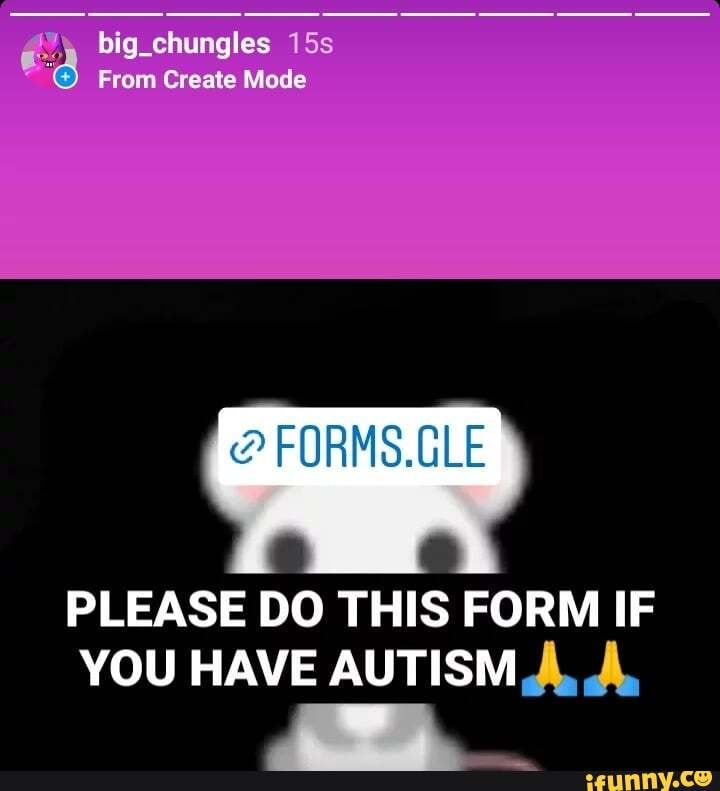Viewport: 720px width, 791px height.
Task: Click the purple story header background
Action: pyautogui.click(x=500, y=180)
